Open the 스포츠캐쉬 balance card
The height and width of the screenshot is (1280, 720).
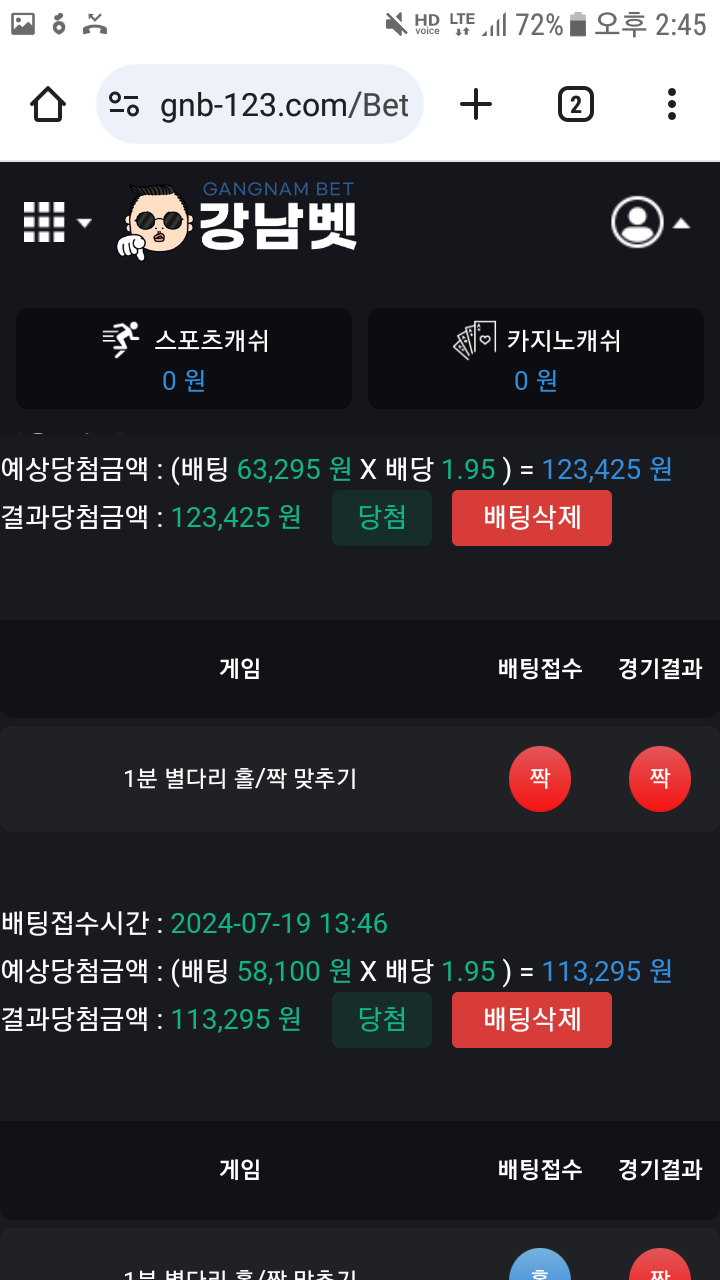(184, 358)
